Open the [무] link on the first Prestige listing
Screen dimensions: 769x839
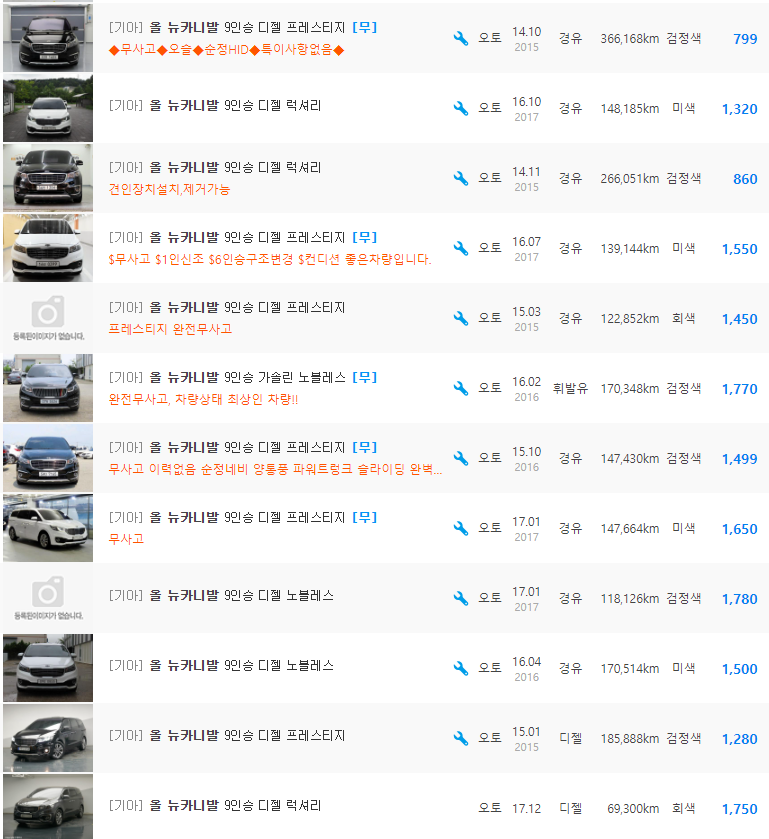tap(366, 28)
